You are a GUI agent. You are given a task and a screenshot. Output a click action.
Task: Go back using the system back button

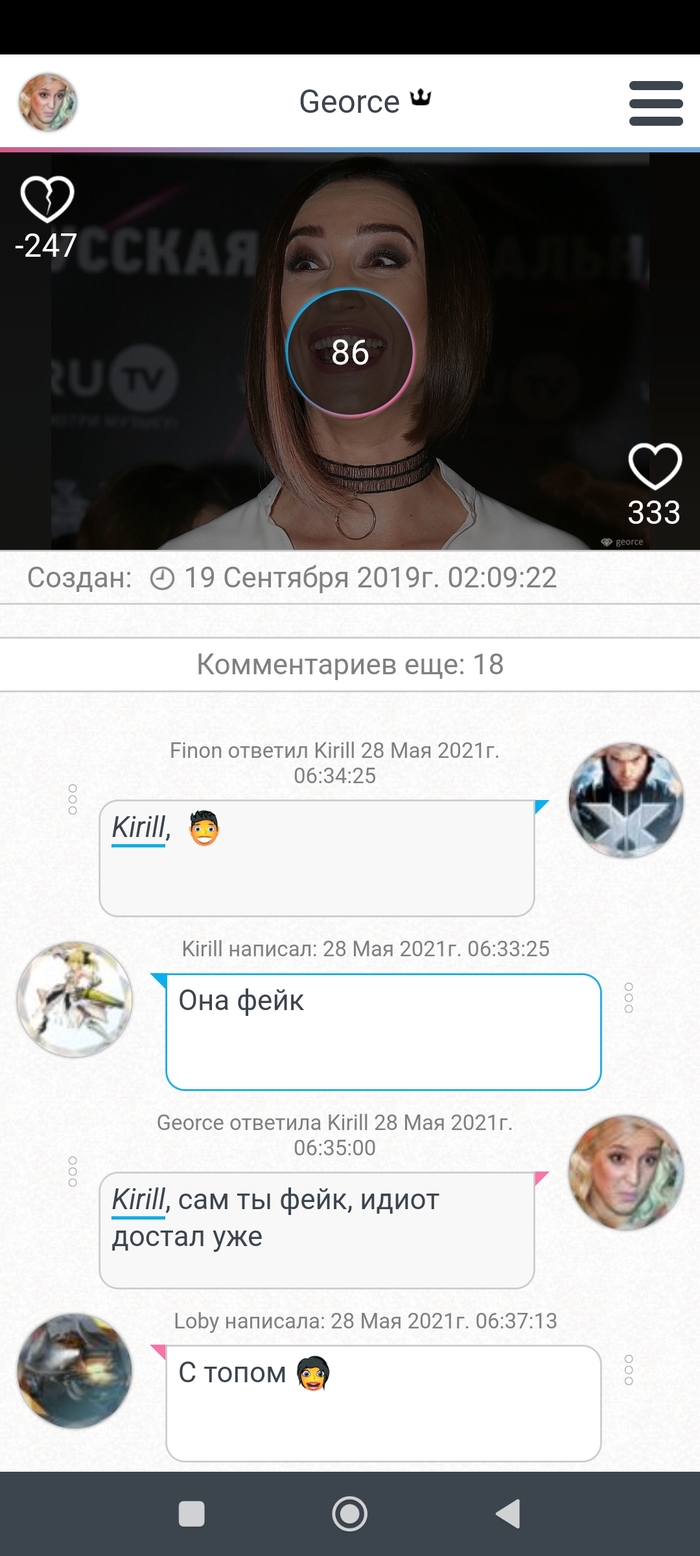[x=508, y=1514]
